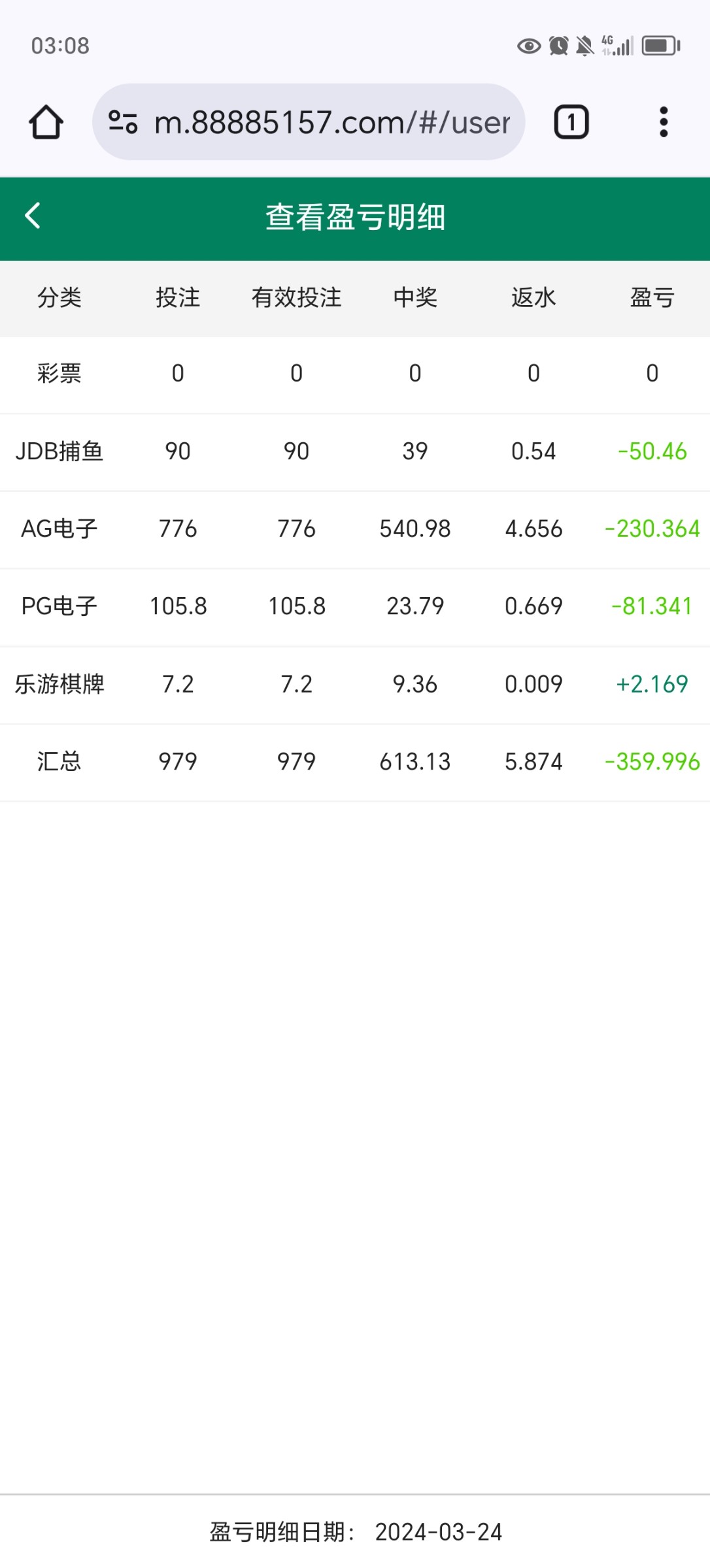
Task: Open the browser home page
Action: [46, 122]
